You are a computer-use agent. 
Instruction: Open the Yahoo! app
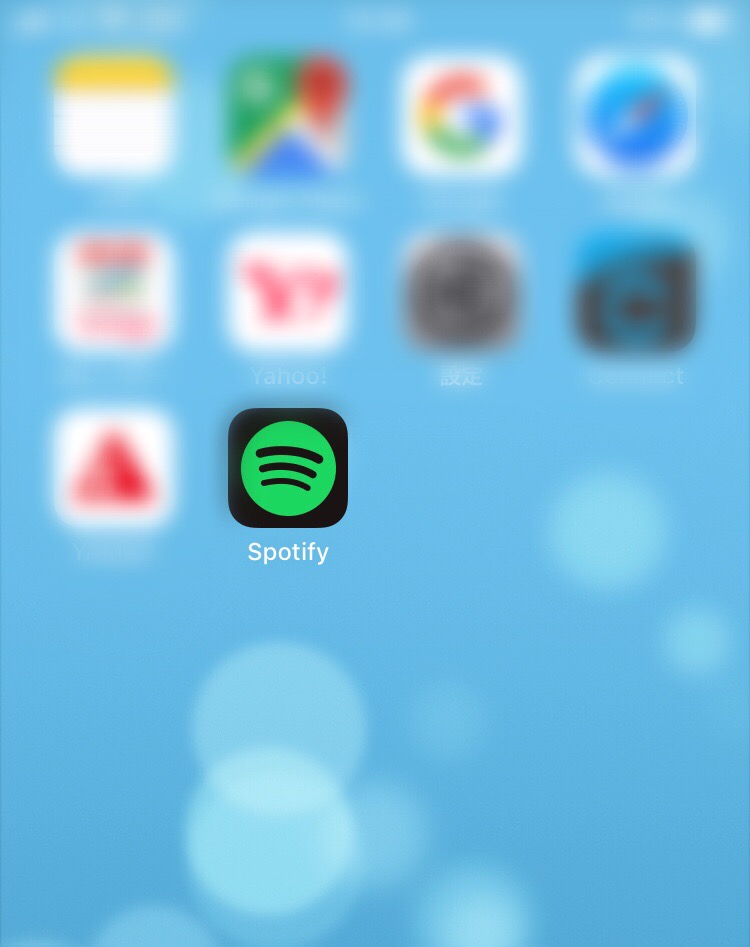click(288, 292)
